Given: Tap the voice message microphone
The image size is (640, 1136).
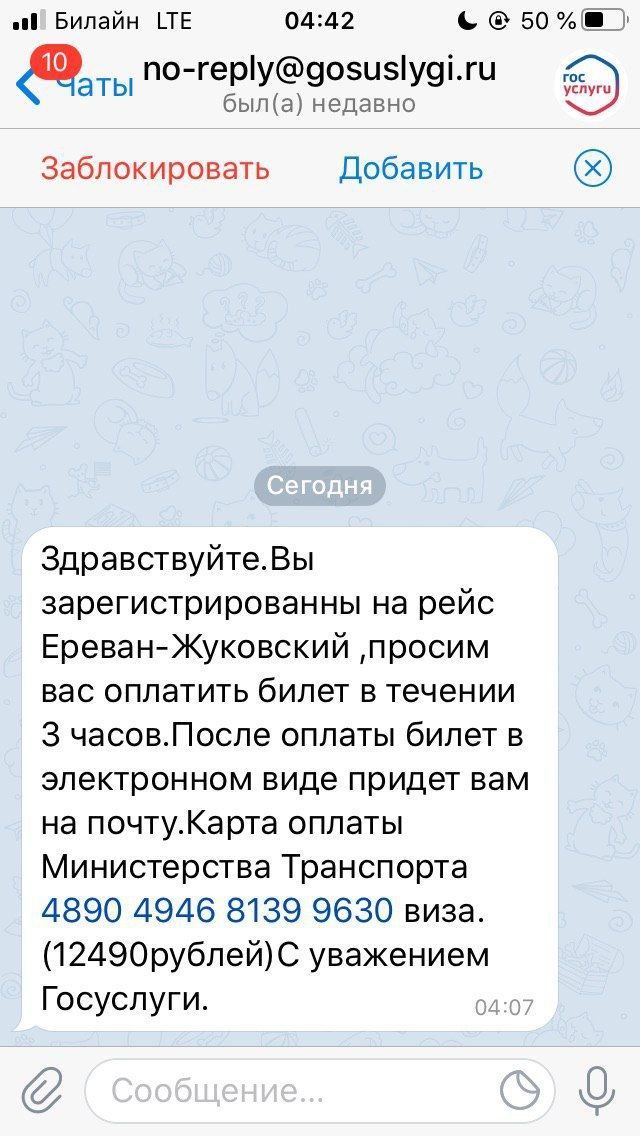Looking at the screenshot, I should [597, 1090].
